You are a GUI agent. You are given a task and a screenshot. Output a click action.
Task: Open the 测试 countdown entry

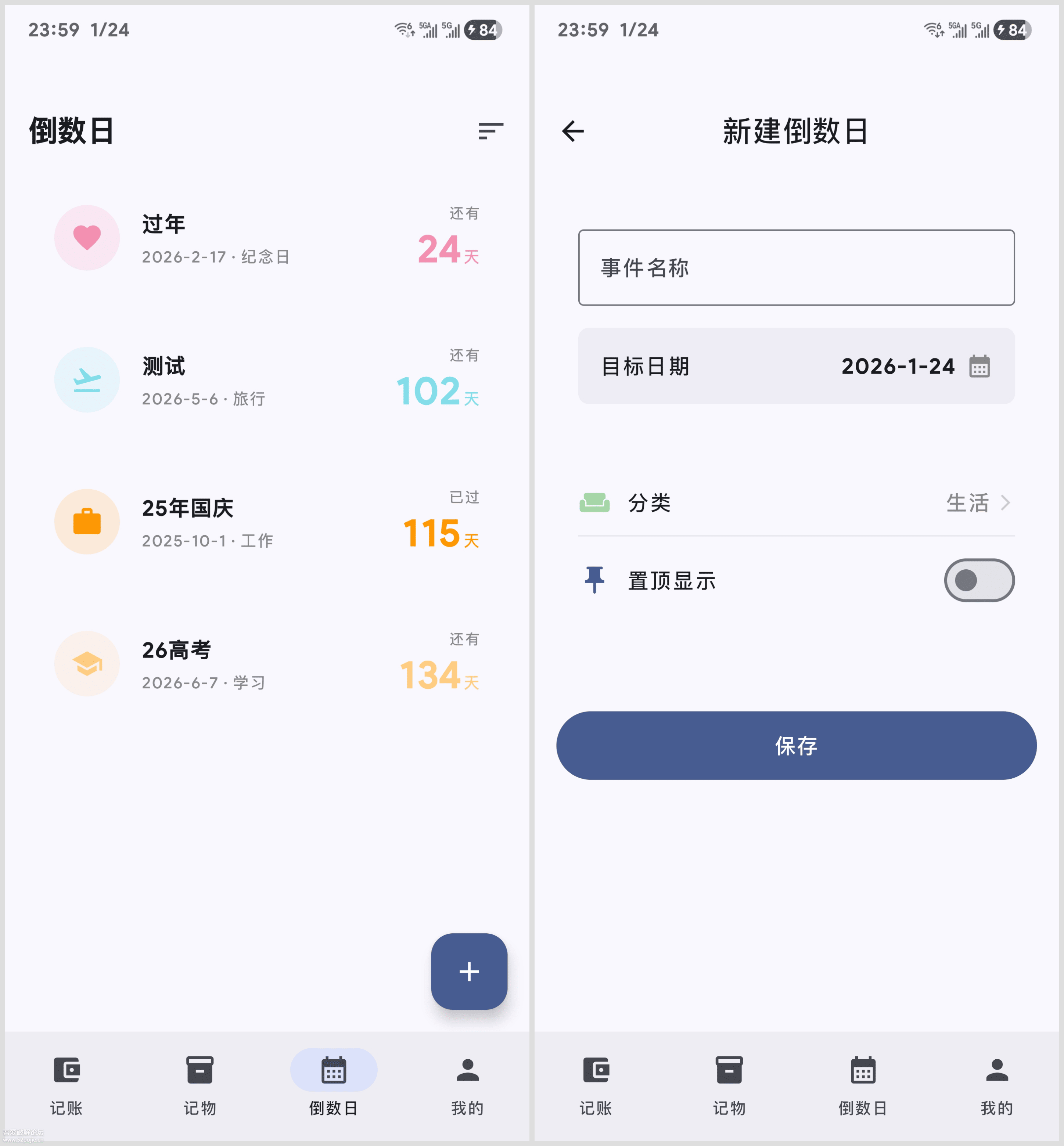pos(266,380)
